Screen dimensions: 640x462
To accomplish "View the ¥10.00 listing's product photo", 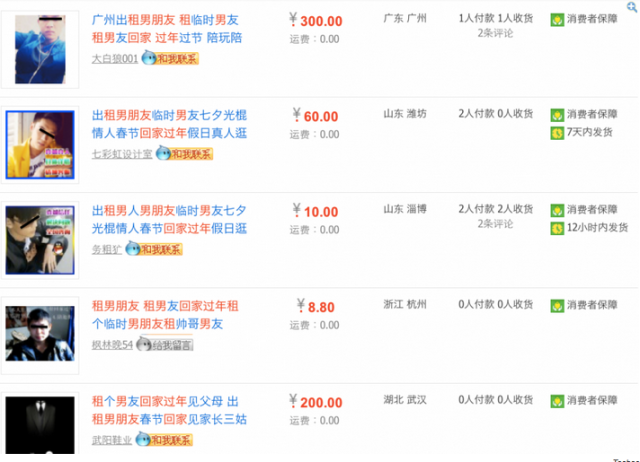I will 41,239.
